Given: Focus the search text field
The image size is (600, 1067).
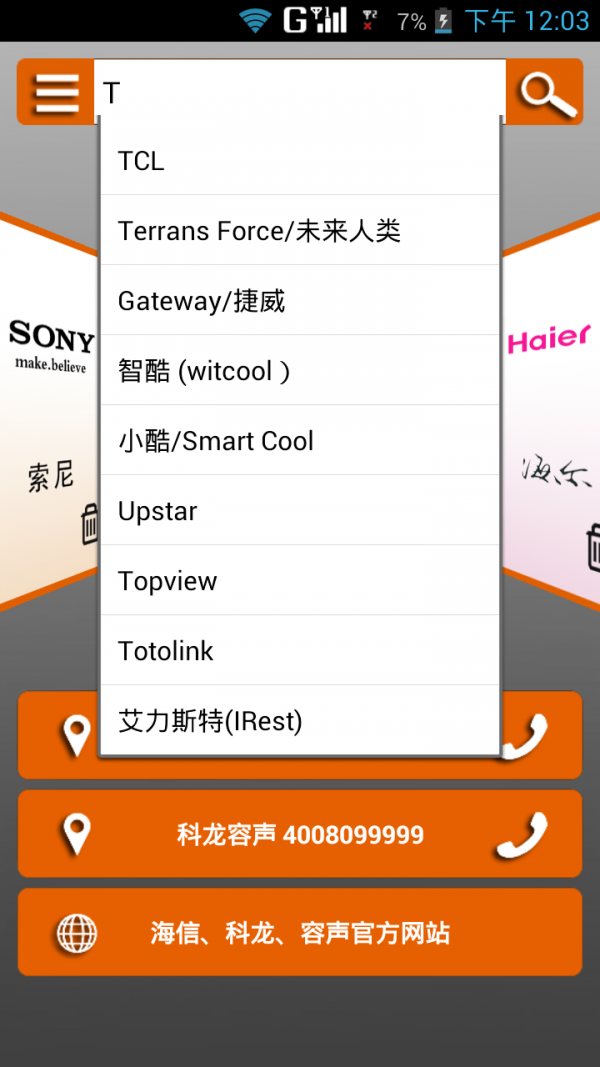Looking at the screenshot, I should [300, 92].
